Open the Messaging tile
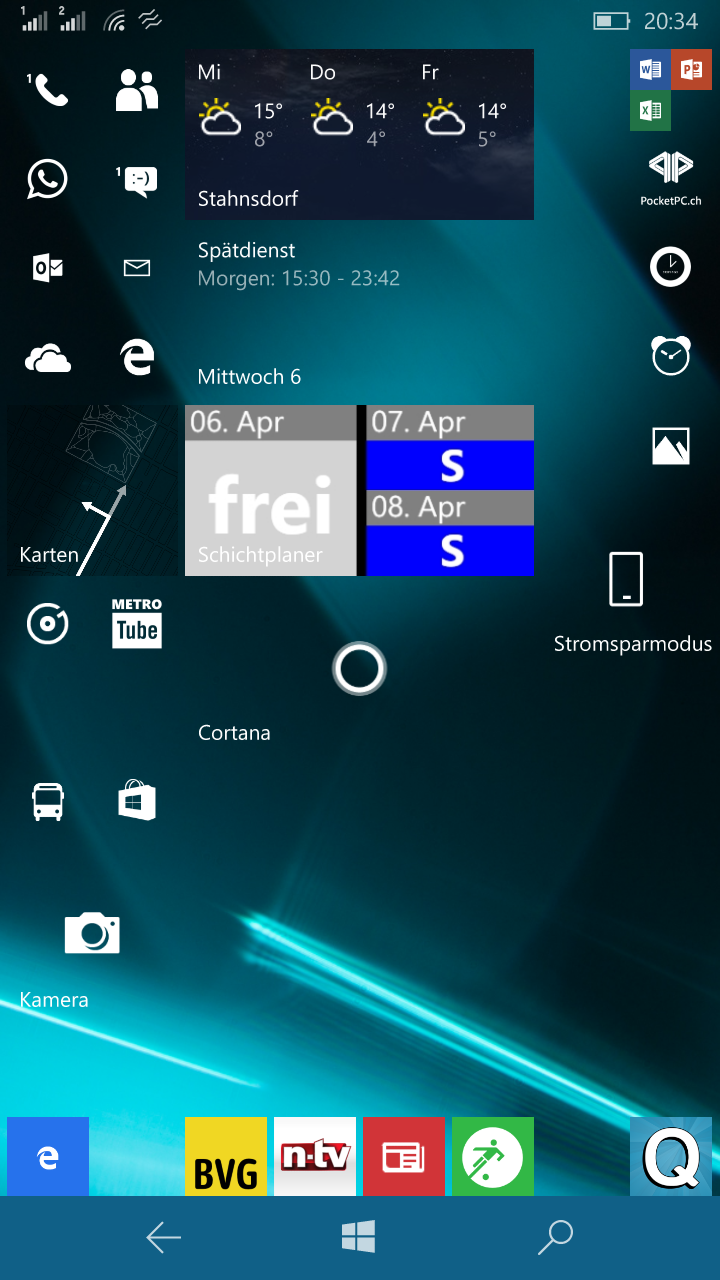The image size is (720, 1280). (x=137, y=179)
